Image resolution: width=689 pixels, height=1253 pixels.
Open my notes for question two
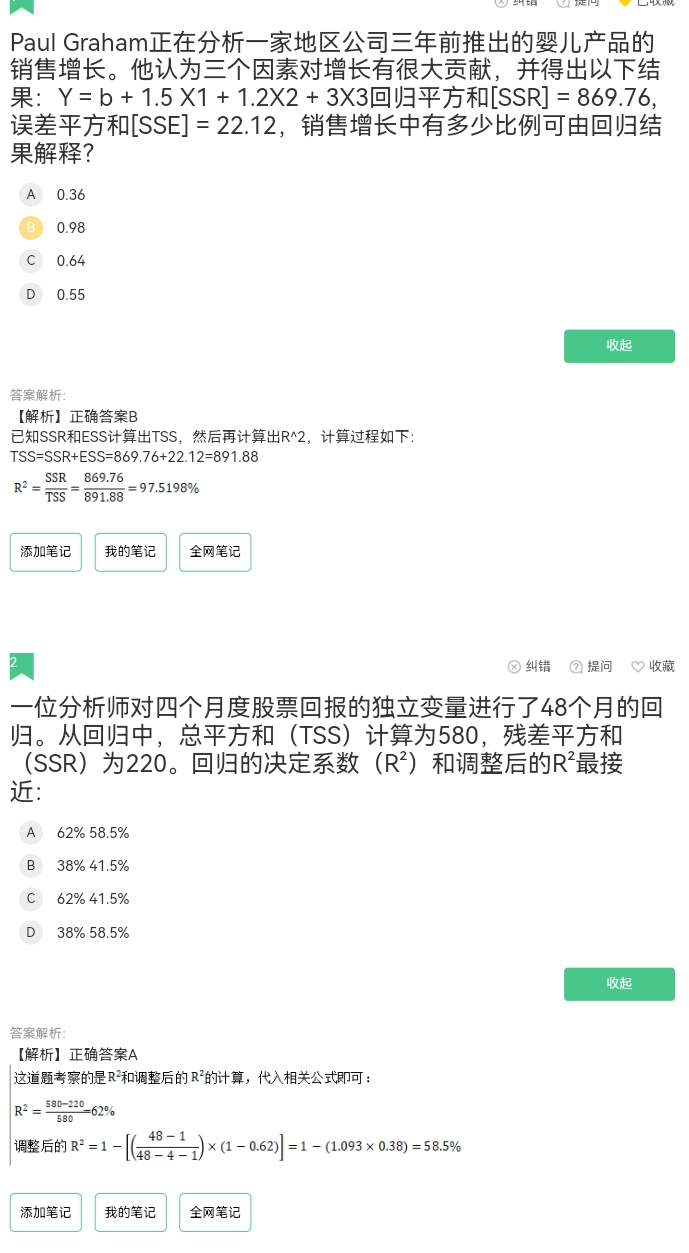(x=130, y=1212)
